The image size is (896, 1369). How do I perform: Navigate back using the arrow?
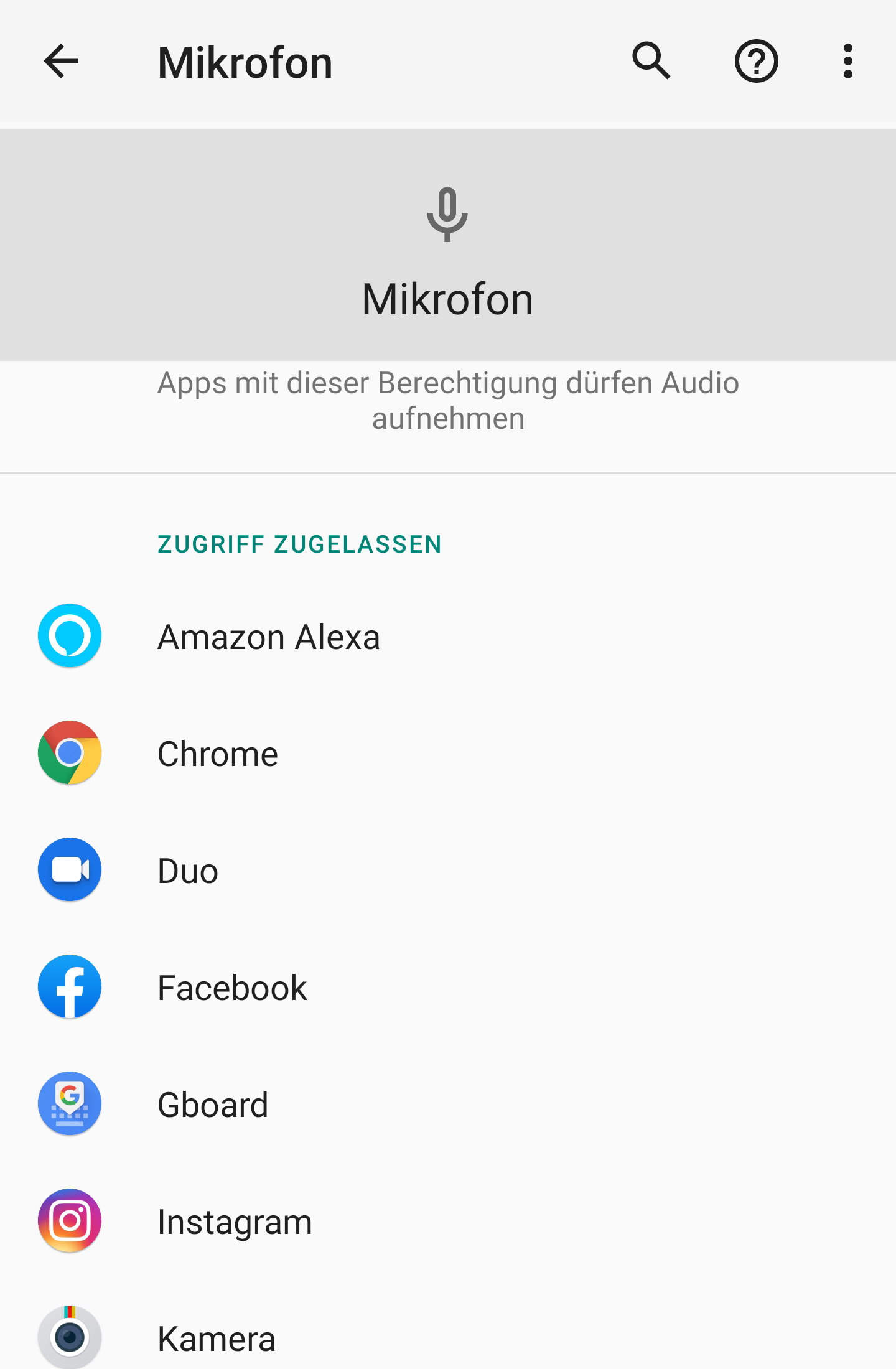pos(61,62)
